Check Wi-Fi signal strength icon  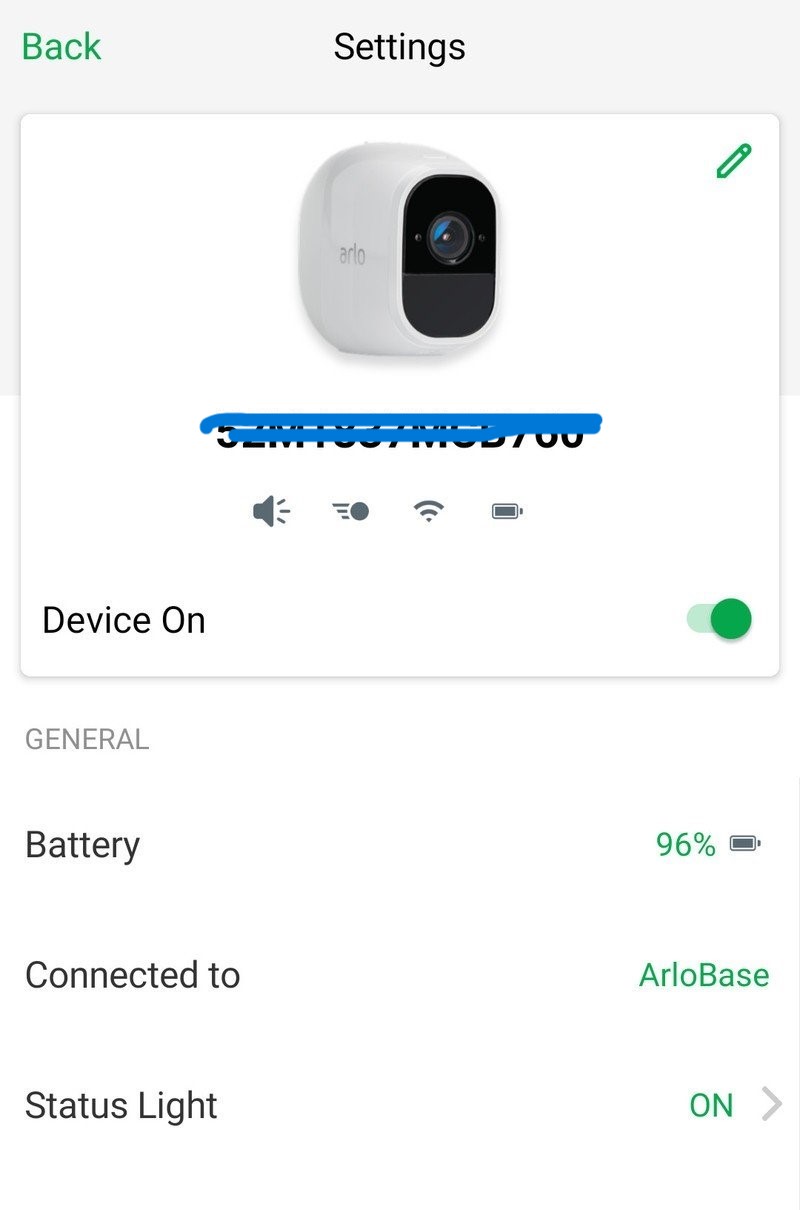click(x=428, y=510)
